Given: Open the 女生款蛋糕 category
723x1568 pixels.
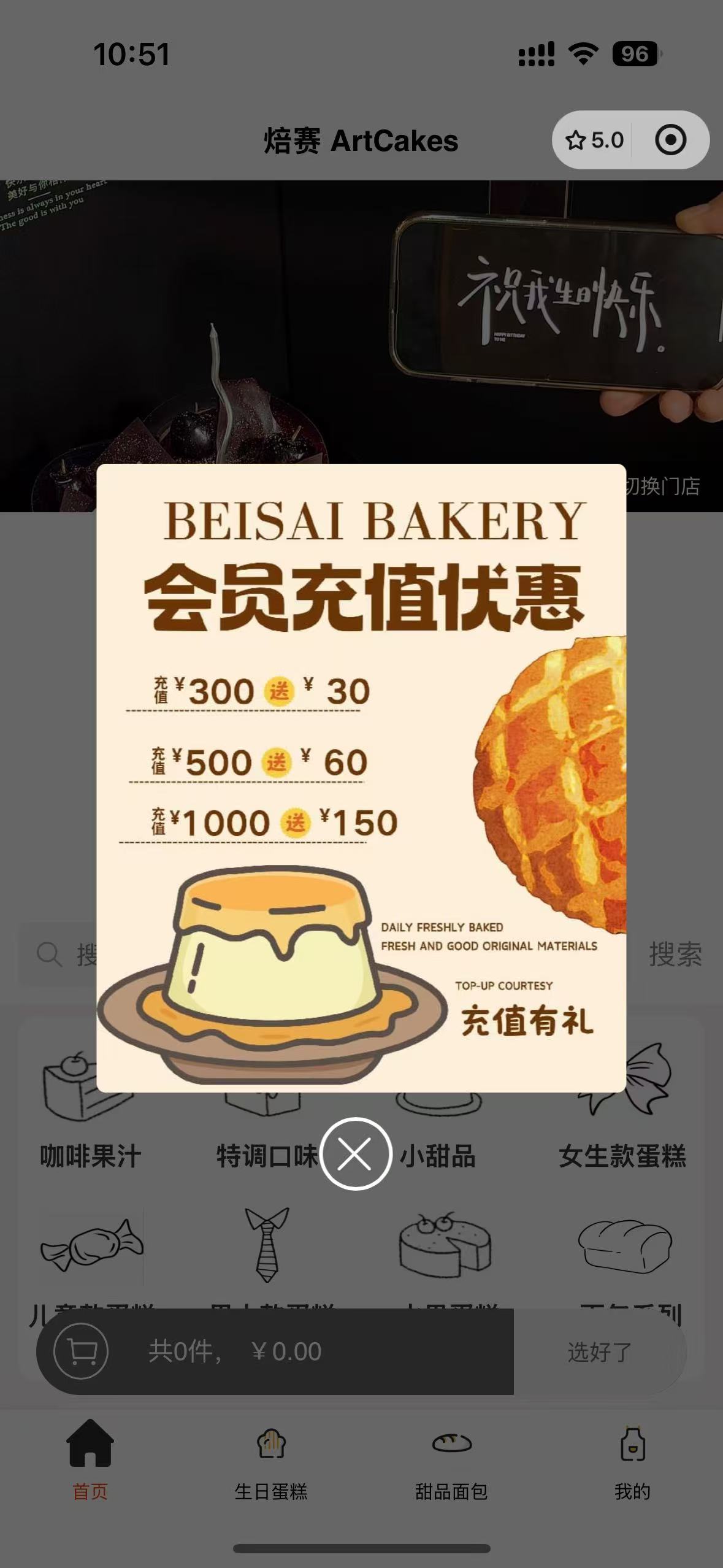Looking at the screenshot, I should (x=622, y=1156).
